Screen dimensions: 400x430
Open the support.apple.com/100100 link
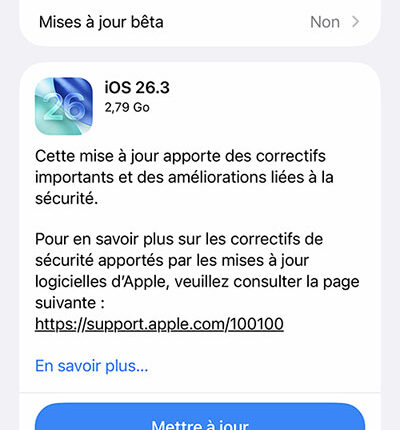tap(159, 324)
